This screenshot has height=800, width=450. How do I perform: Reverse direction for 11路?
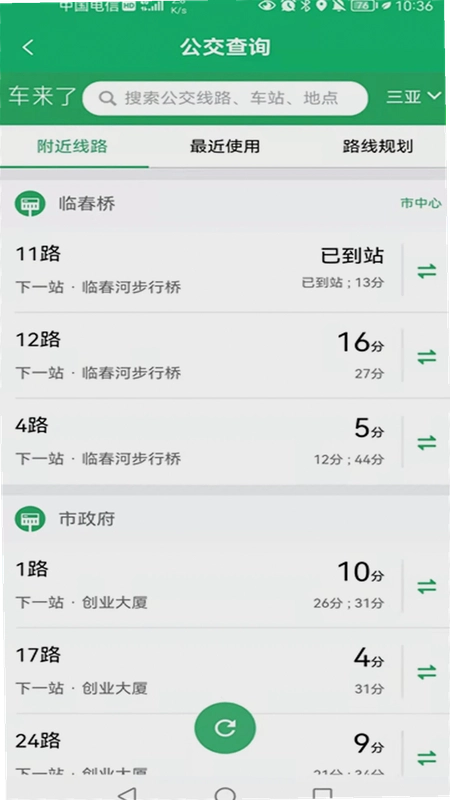(427, 271)
